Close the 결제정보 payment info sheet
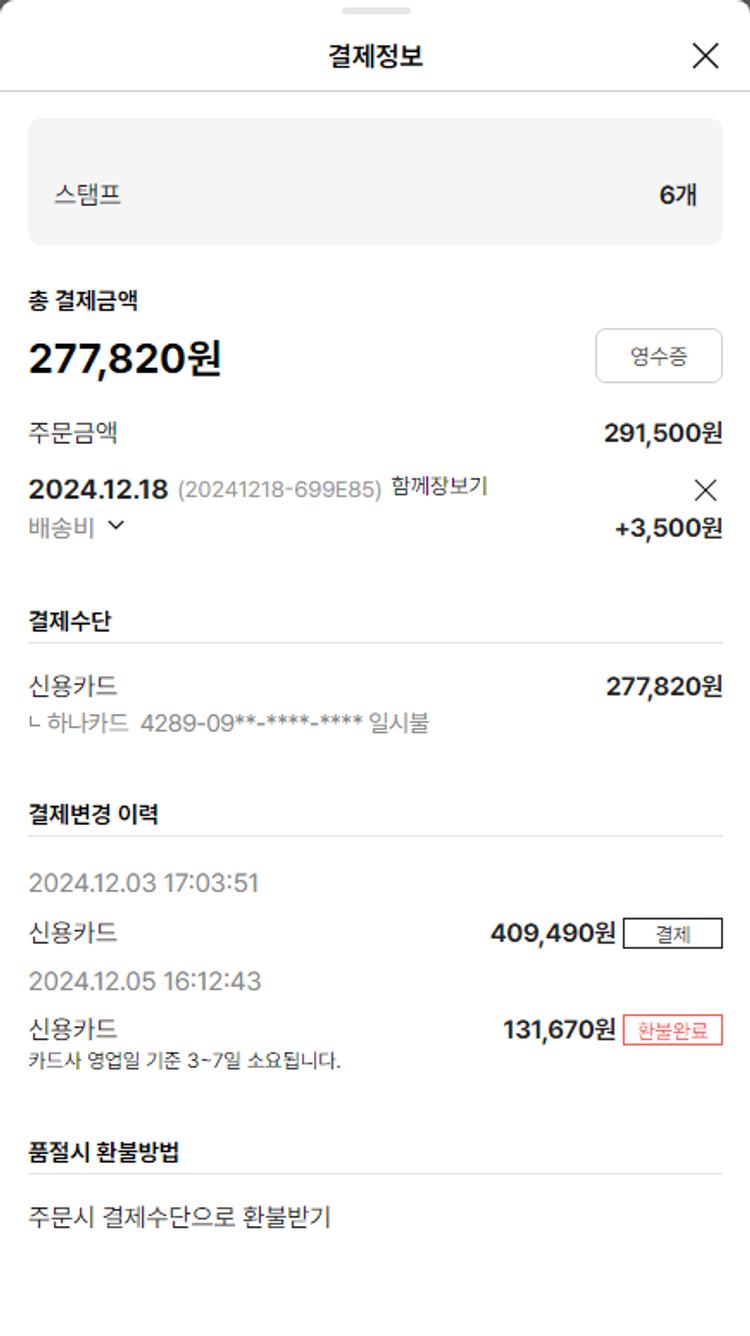This screenshot has height=1336, width=750. [x=705, y=56]
